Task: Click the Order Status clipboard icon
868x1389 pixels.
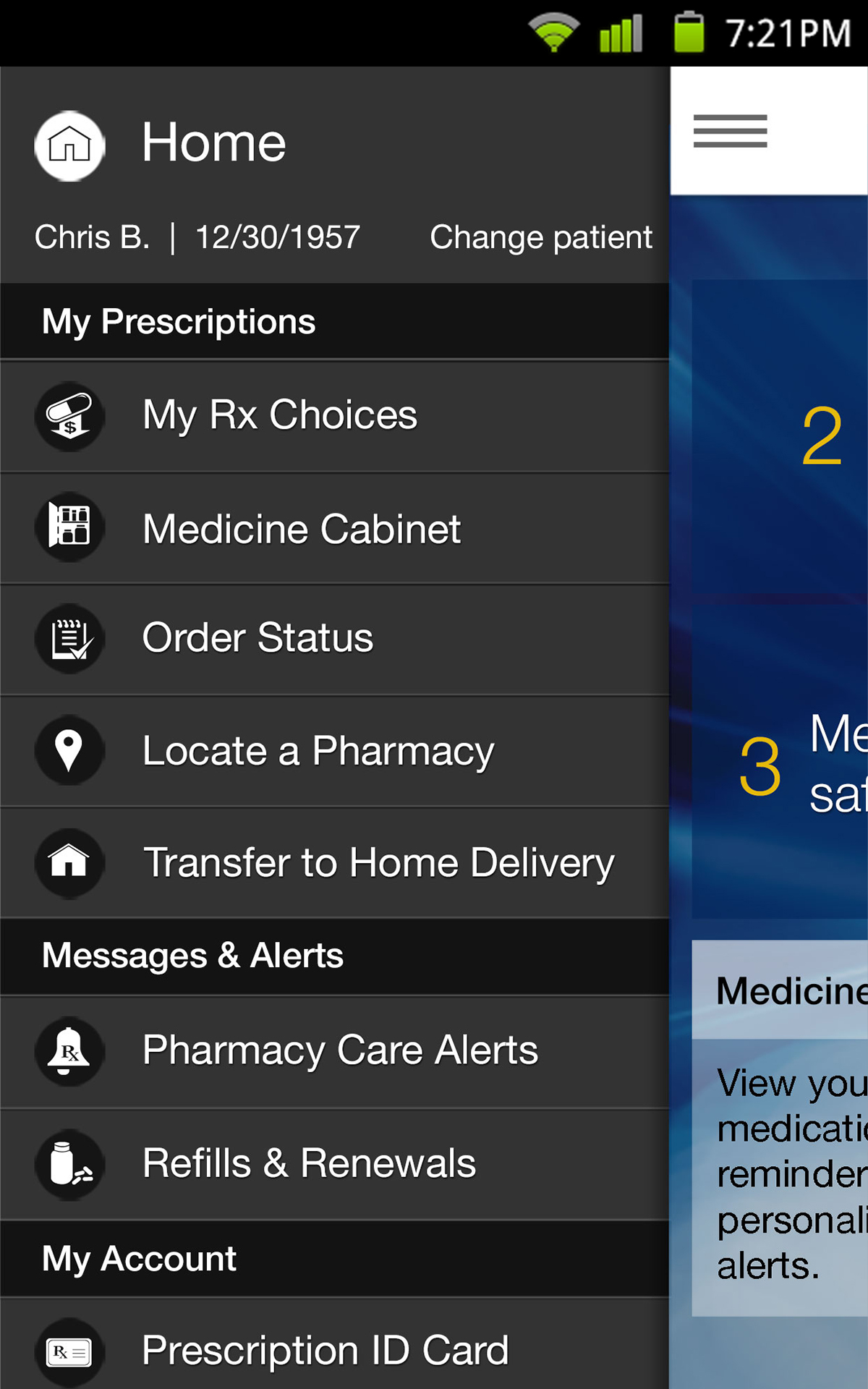Action: tap(69, 639)
